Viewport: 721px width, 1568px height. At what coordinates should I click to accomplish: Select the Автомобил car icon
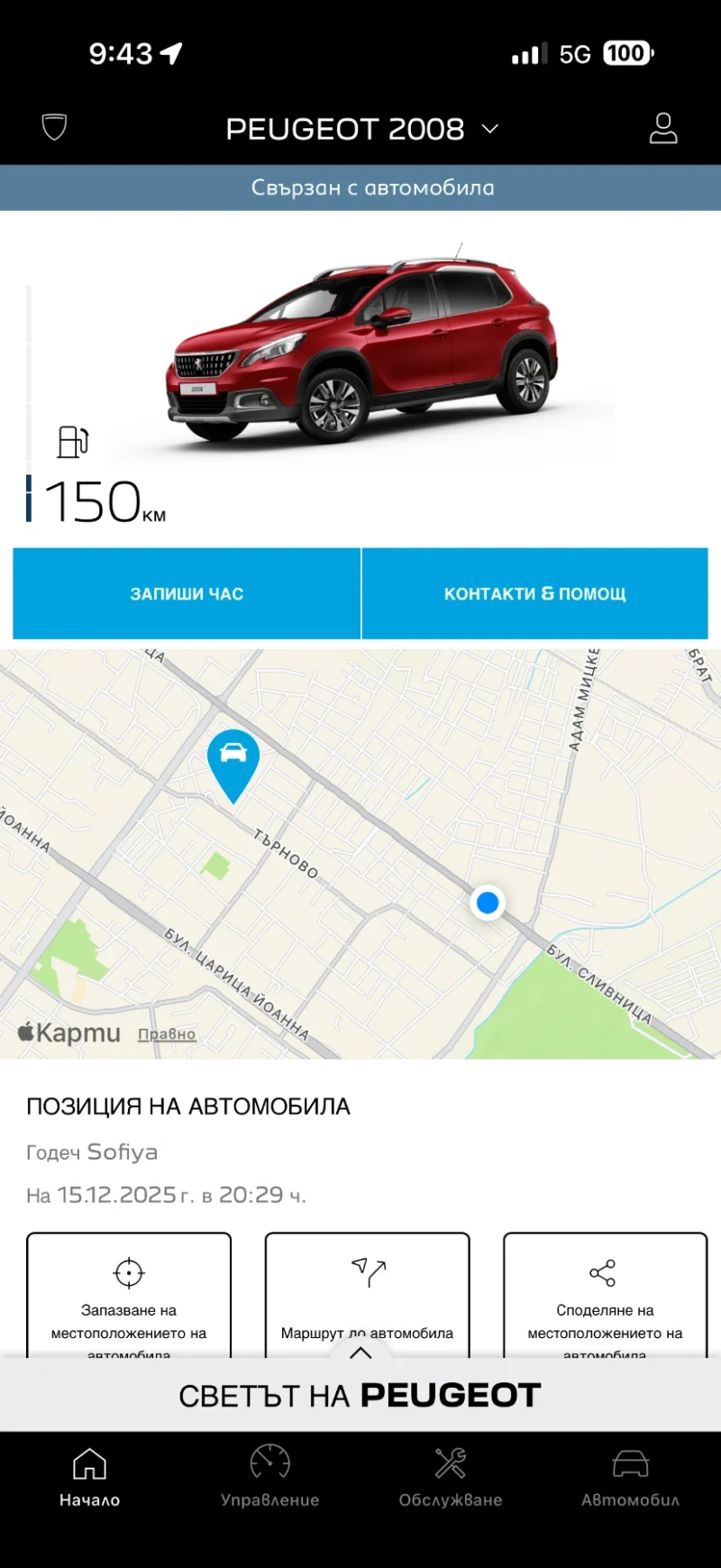click(x=630, y=1462)
